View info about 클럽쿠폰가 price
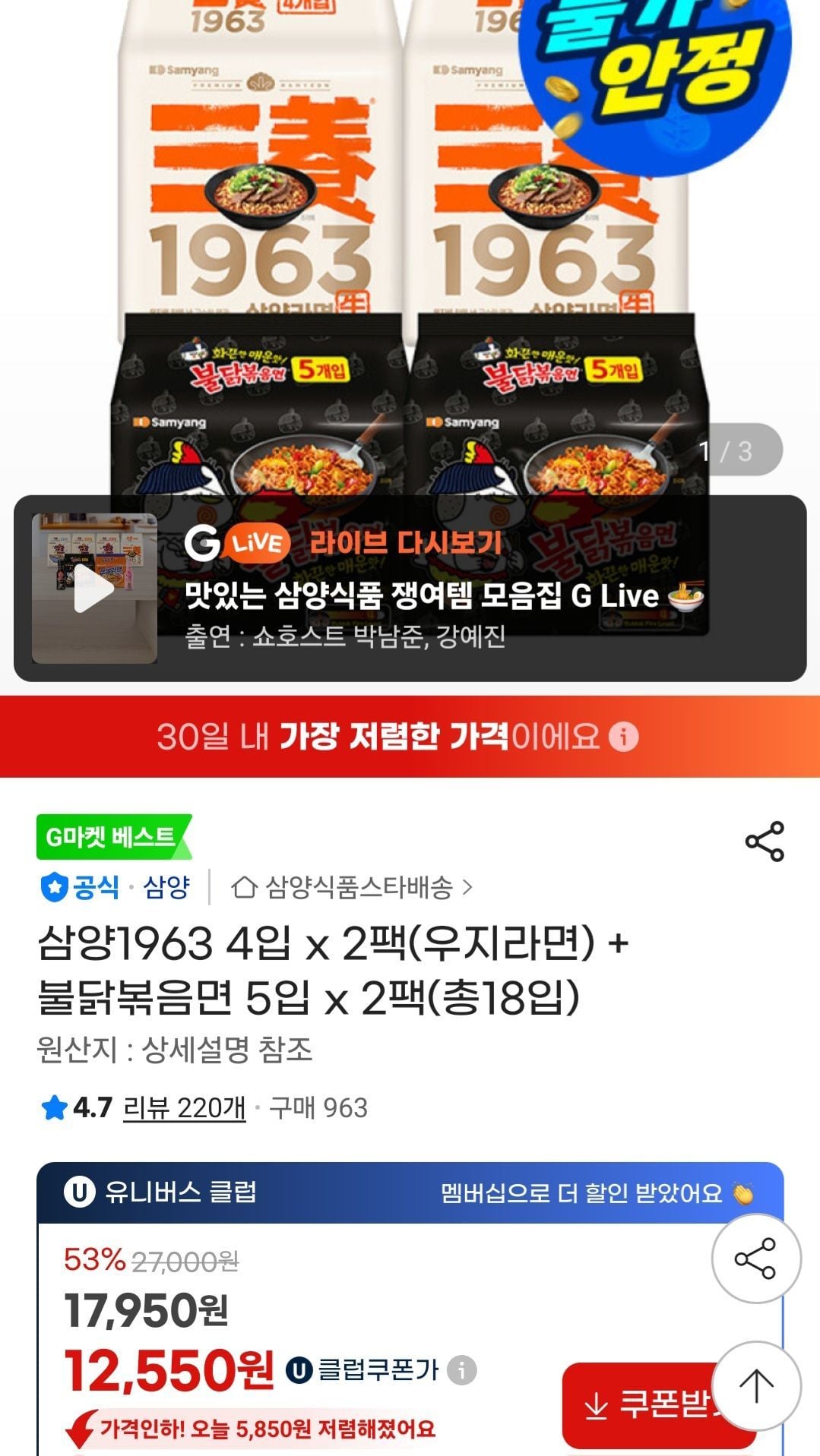The width and height of the screenshot is (820, 1456). tap(462, 1370)
